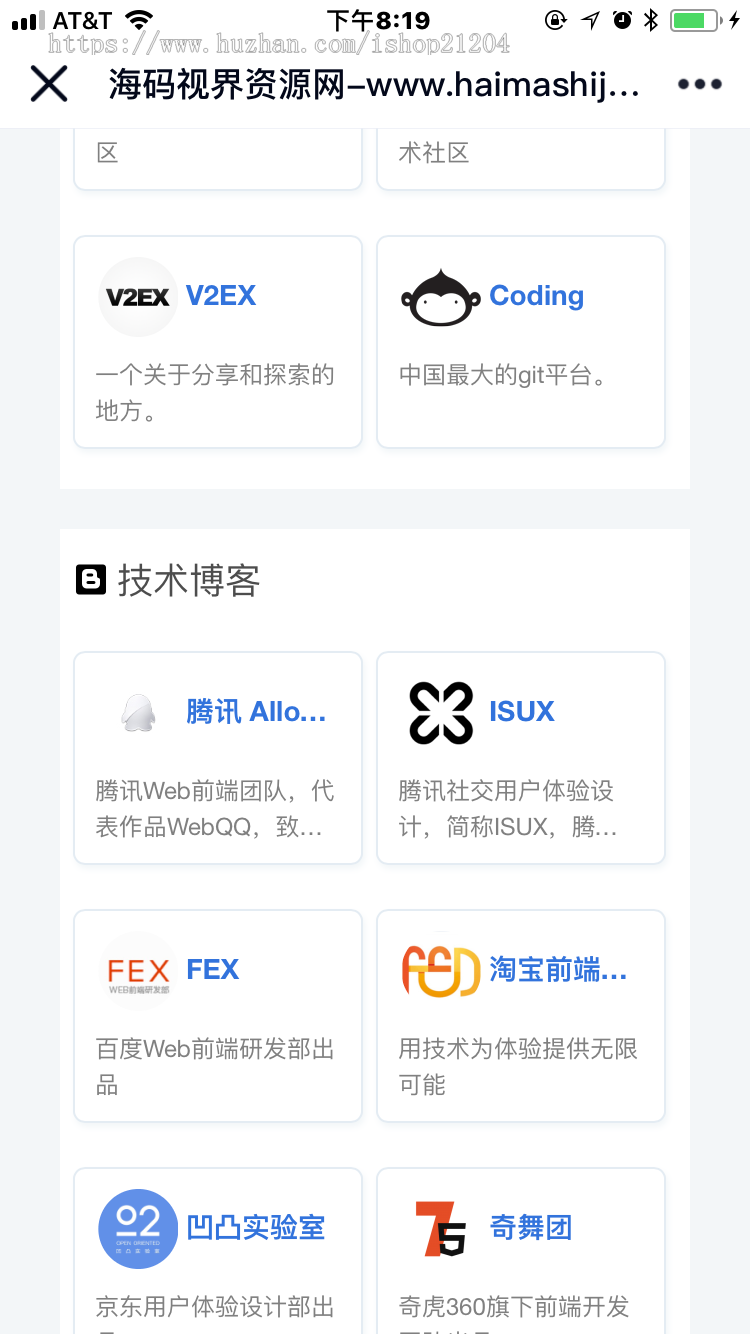Select the ISUX link text
Screen dimensions: 750x1334
point(521,711)
